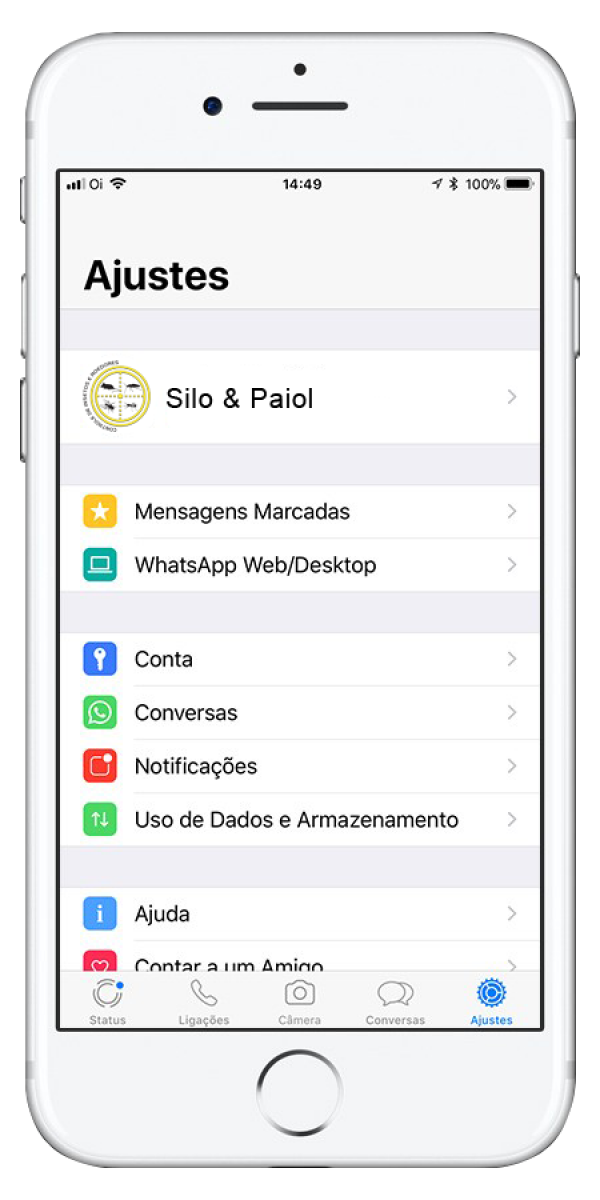
Task: Switch to the Status tab
Action: (107, 1002)
